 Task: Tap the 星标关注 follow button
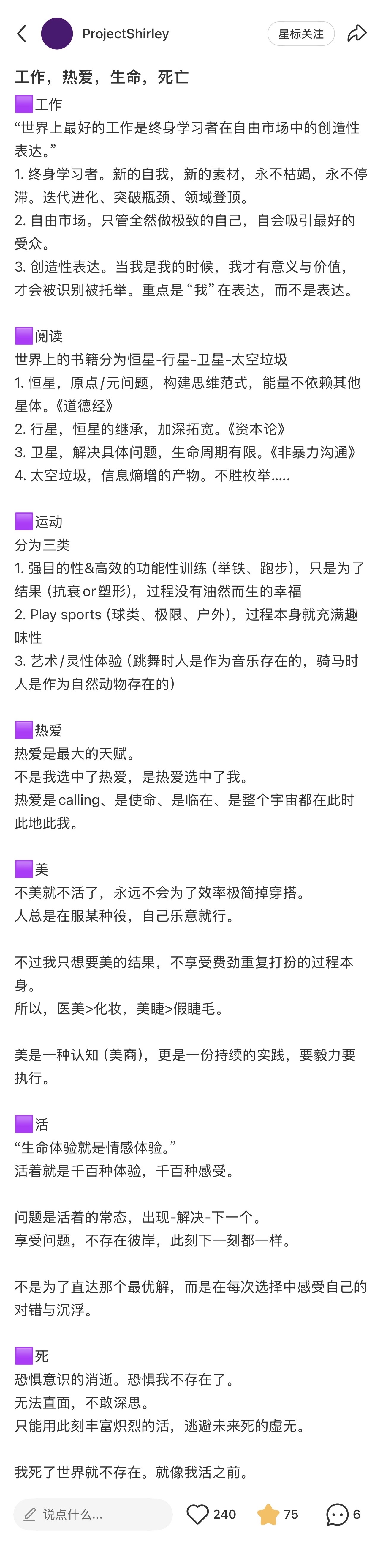click(301, 34)
